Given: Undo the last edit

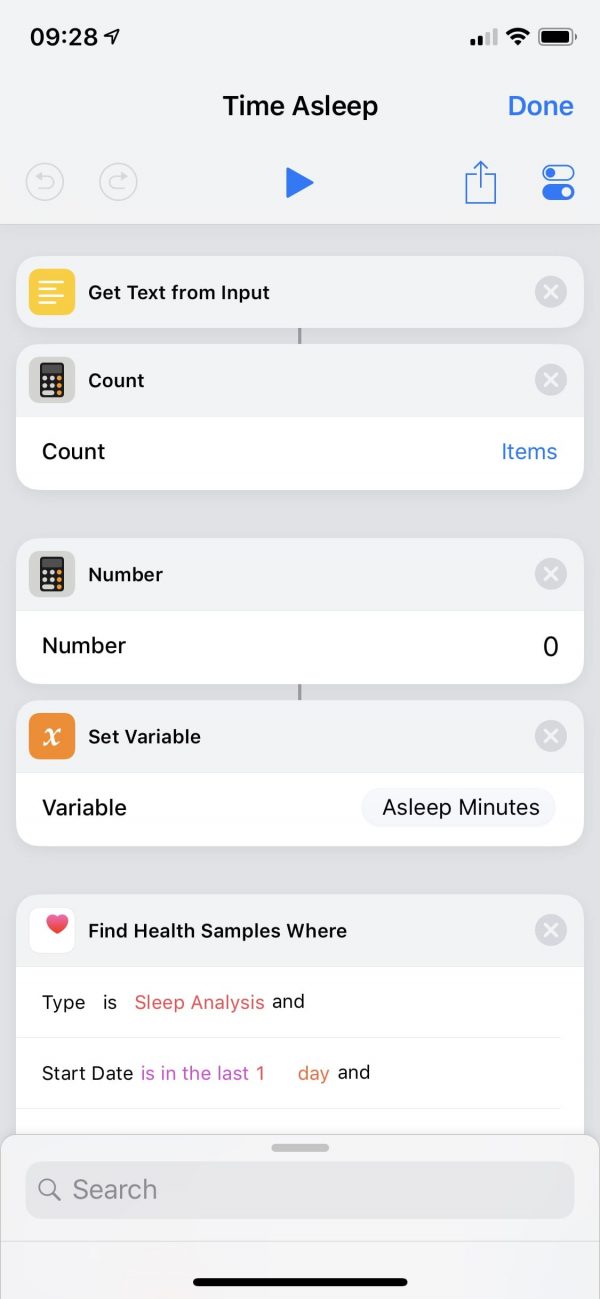Looking at the screenshot, I should point(45,182).
